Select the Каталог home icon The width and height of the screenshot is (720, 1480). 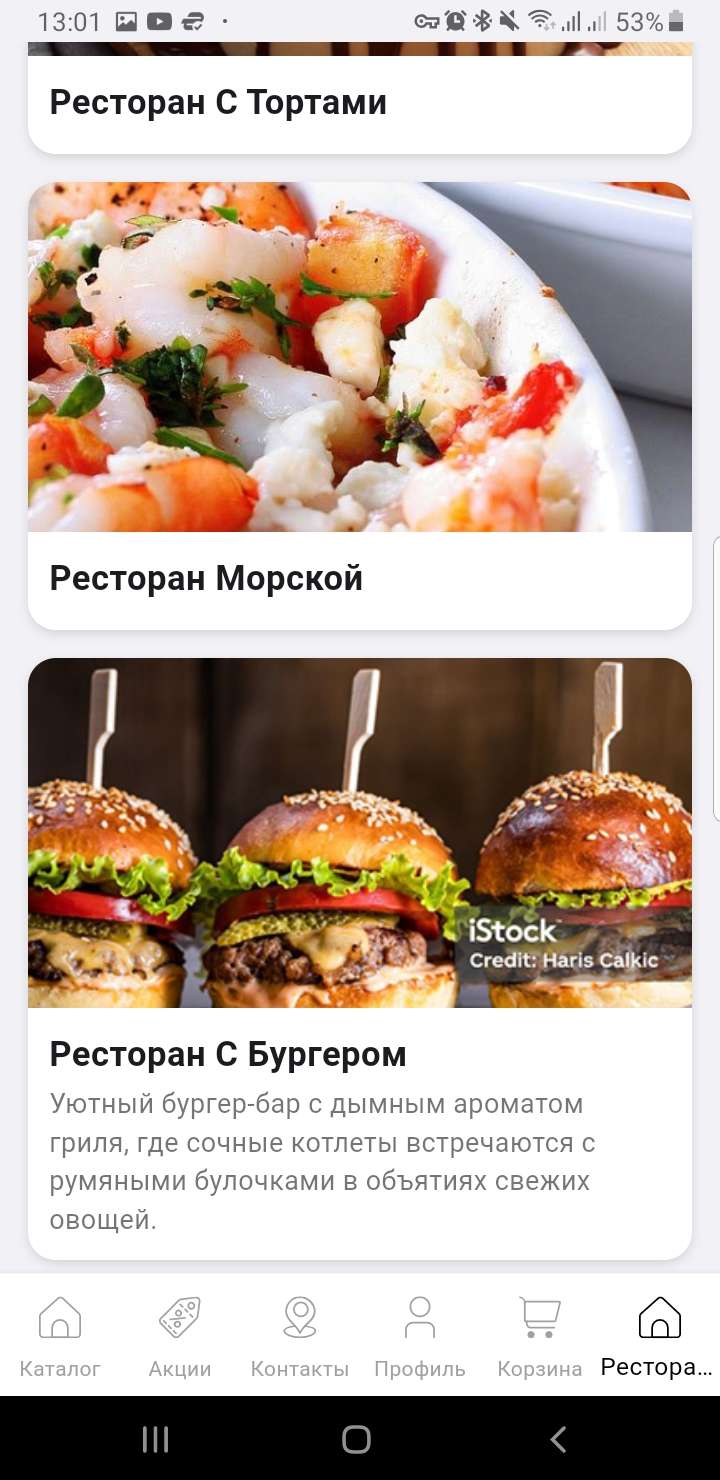(x=59, y=1318)
